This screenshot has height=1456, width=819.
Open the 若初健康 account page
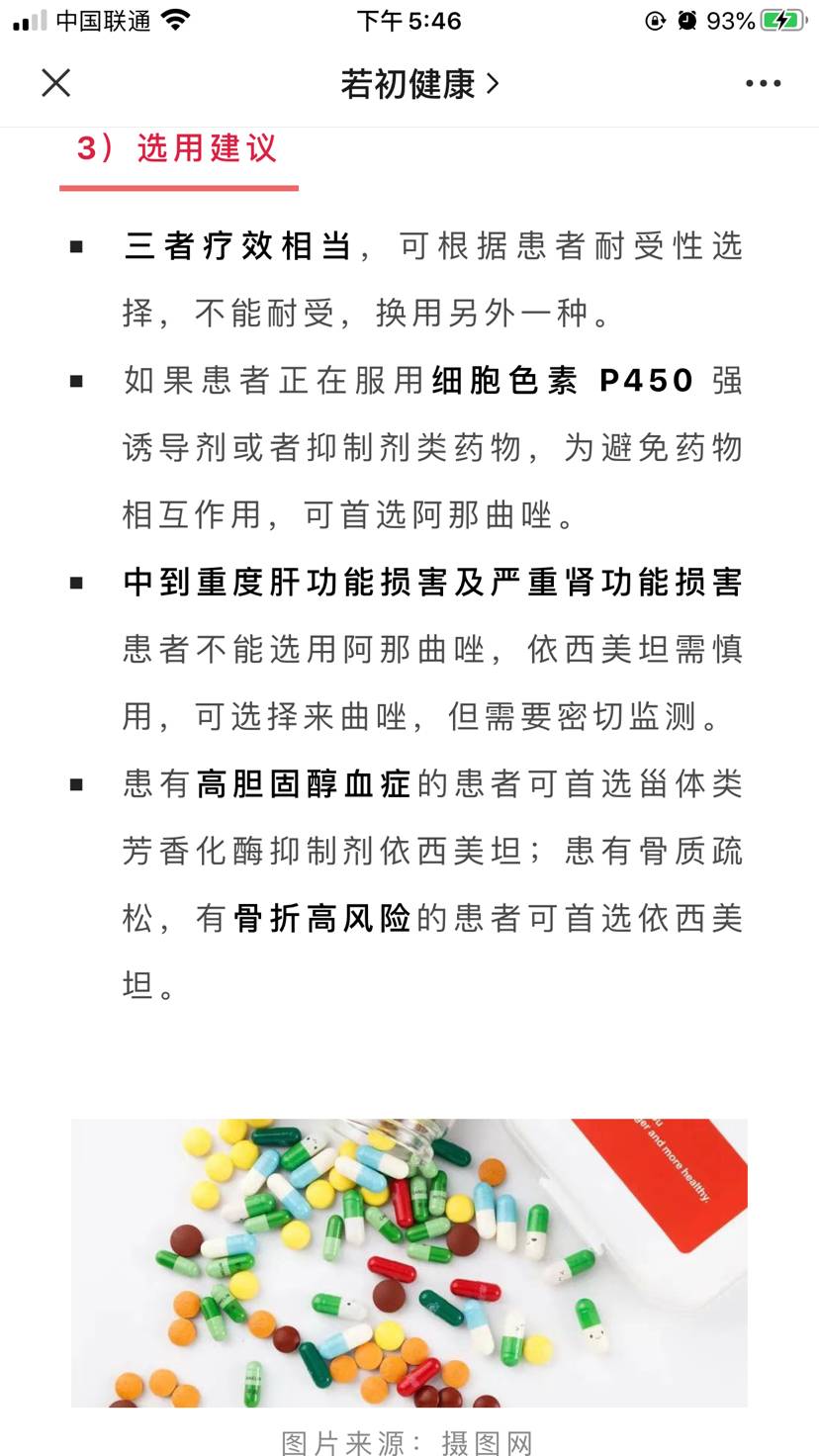419,84
